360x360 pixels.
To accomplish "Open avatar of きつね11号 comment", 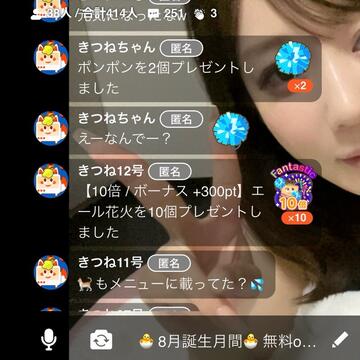I will click(51, 272).
